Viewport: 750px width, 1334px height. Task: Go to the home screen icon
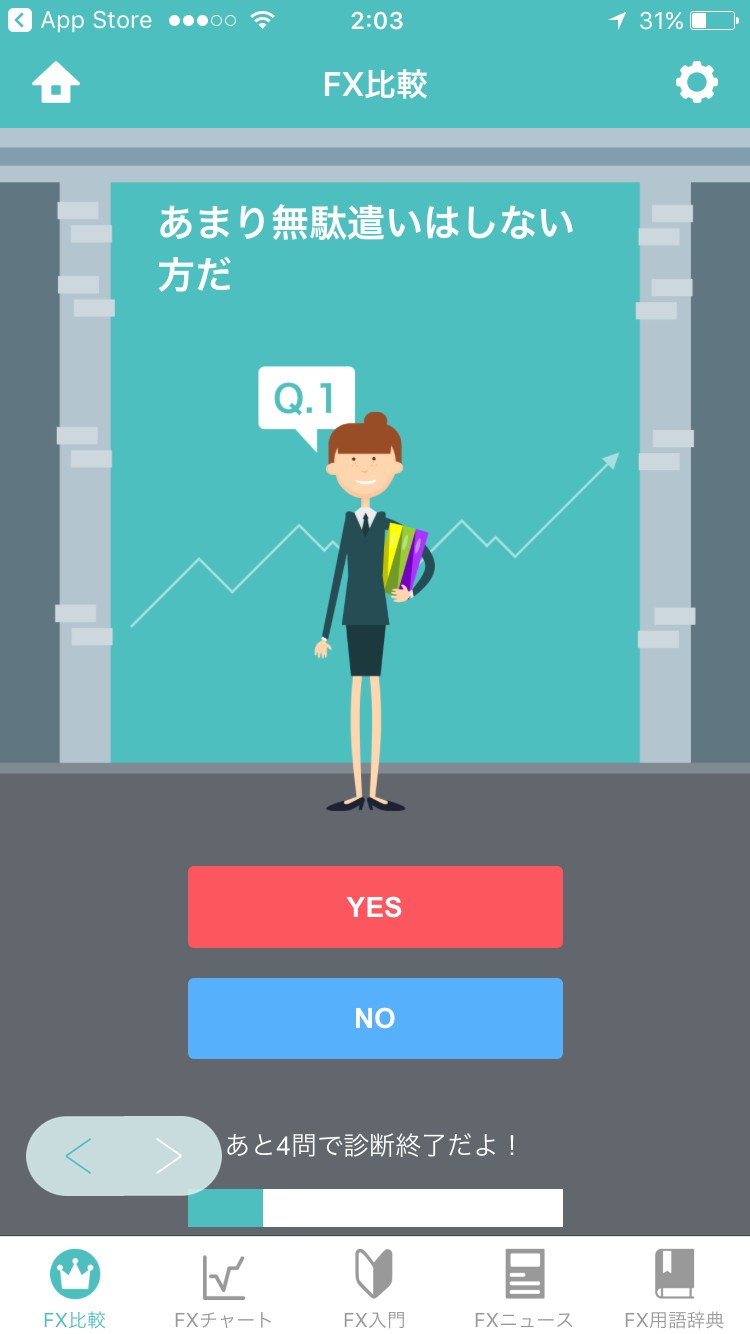tap(56, 83)
